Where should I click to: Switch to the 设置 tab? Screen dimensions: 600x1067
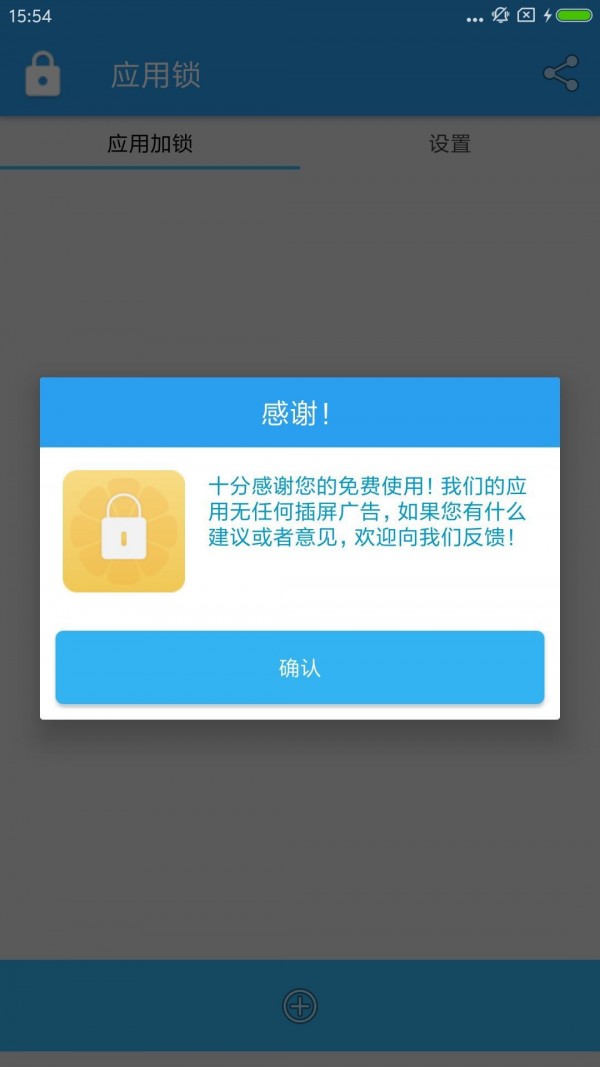(x=450, y=144)
